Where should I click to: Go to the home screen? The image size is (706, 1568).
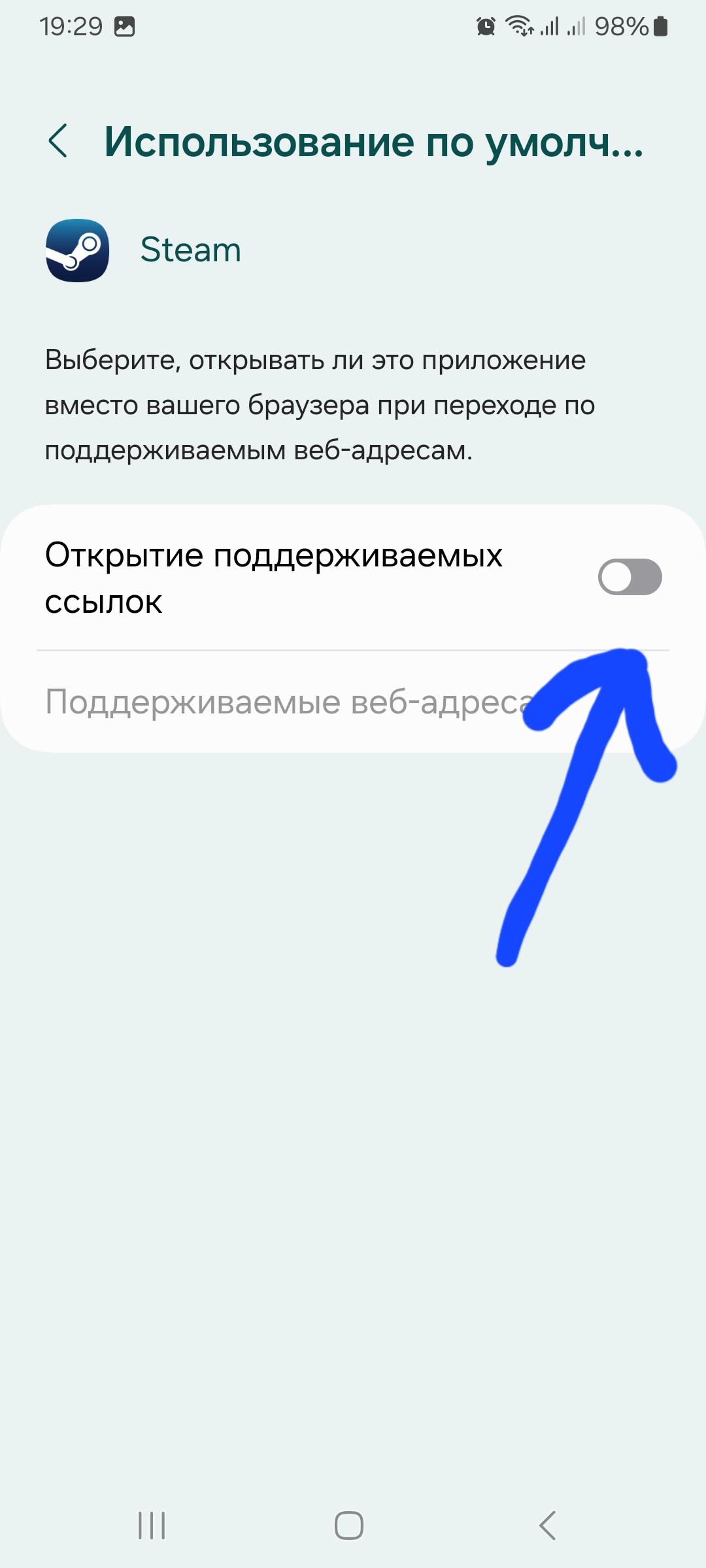tap(349, 1526)
